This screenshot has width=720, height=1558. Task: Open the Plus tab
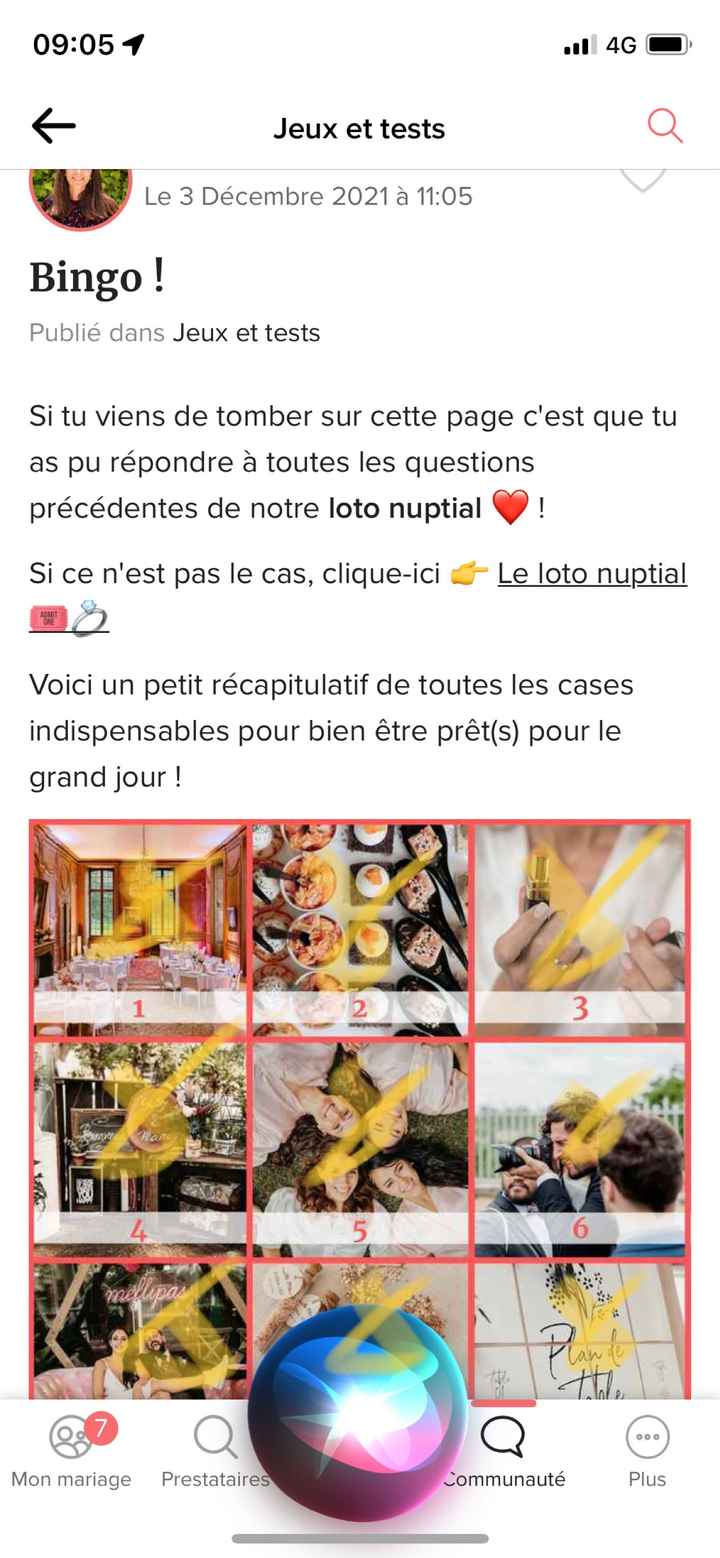pos(647,1452)
